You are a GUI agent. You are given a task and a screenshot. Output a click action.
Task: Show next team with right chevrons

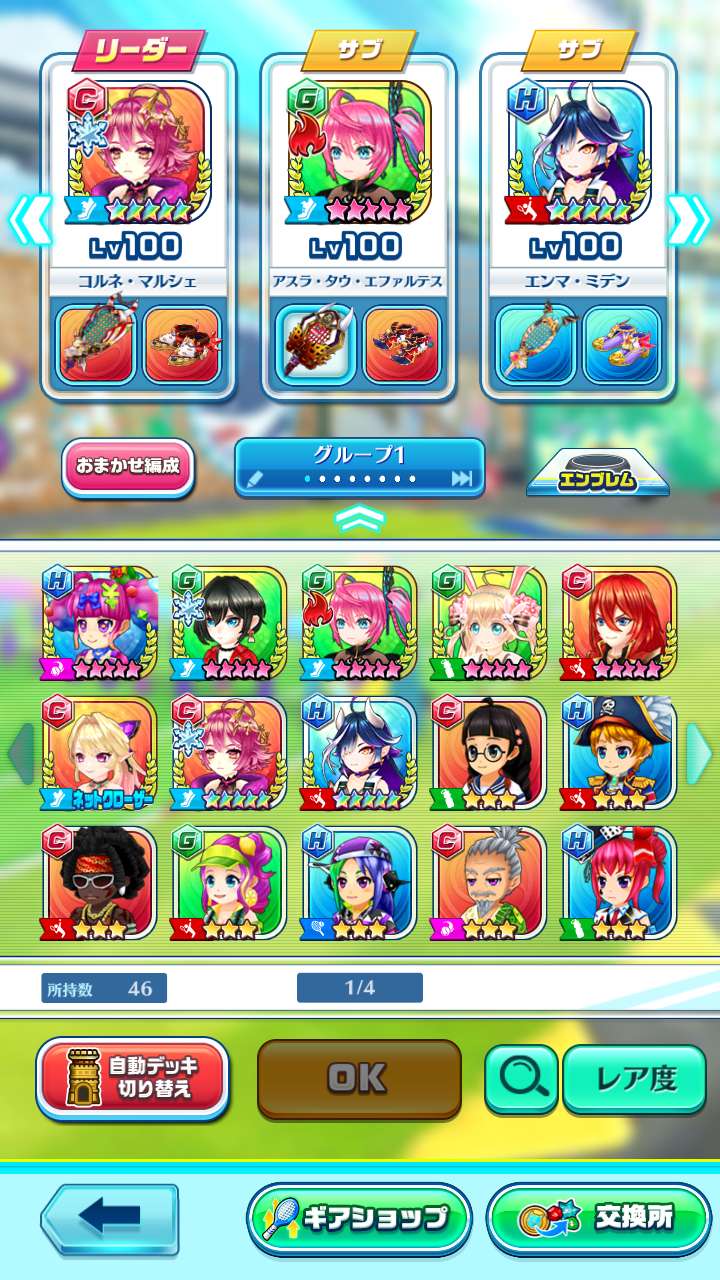[688, 220]
